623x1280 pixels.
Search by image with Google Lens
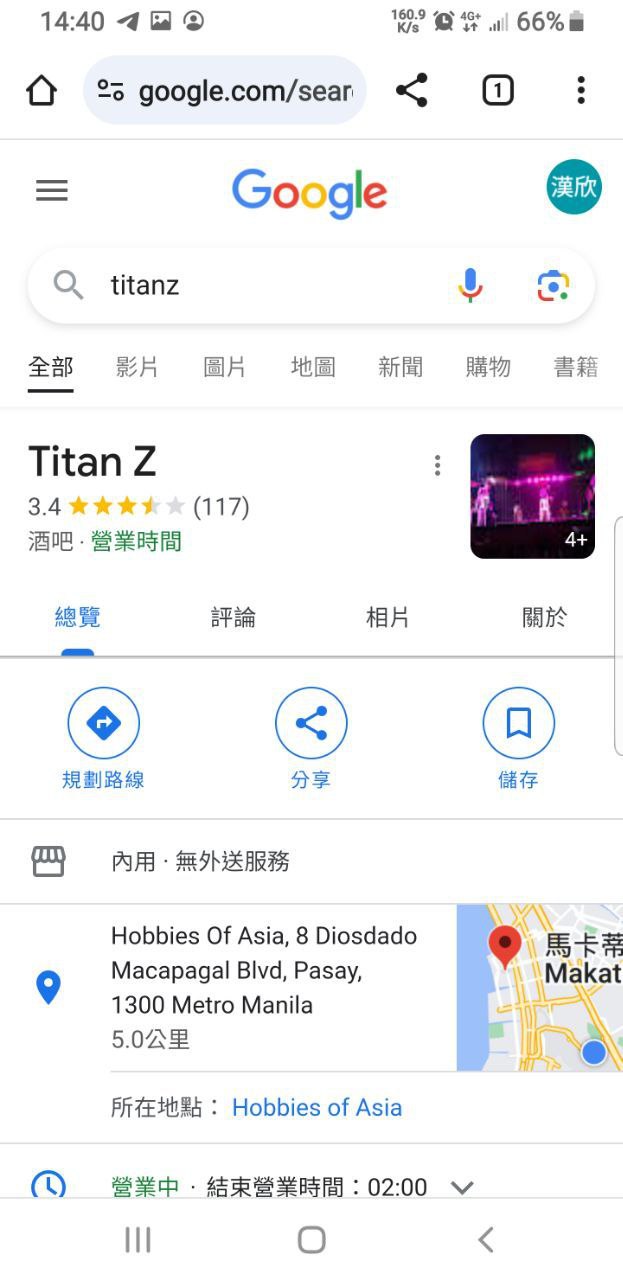point(553,286)
